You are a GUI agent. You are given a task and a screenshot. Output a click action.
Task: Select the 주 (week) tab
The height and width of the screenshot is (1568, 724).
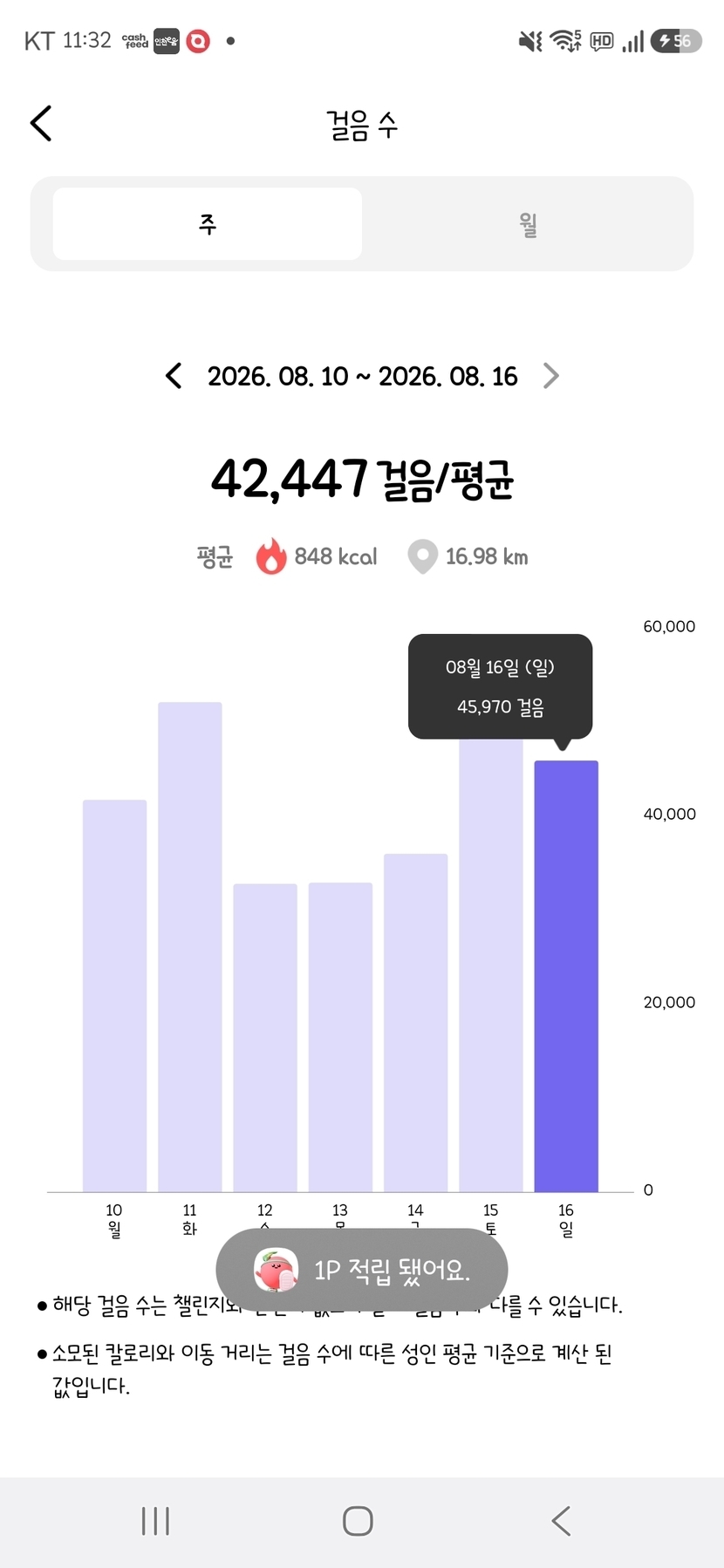[208, 224]
